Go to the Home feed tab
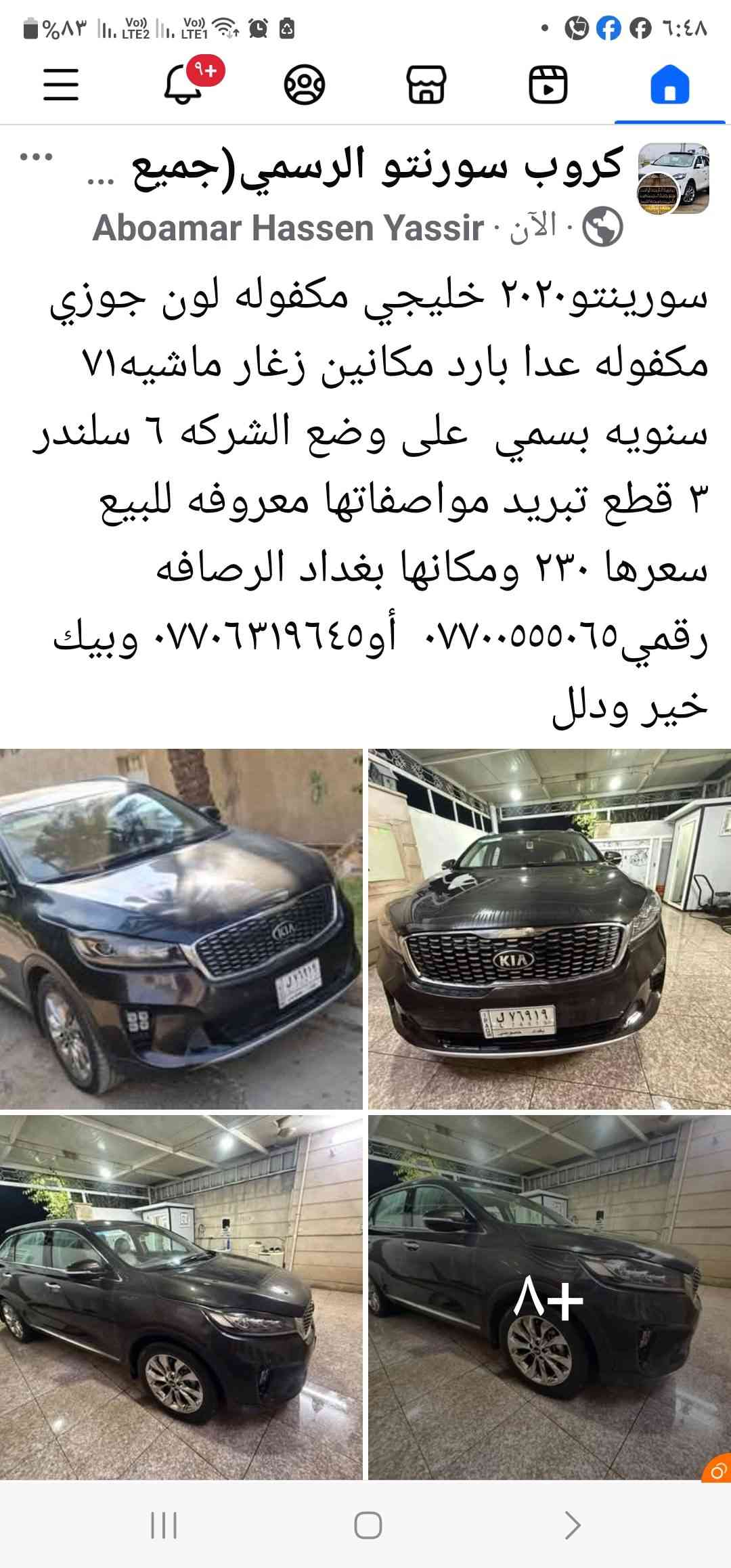This screenshot has height=1568, width=731. (669, 85)
